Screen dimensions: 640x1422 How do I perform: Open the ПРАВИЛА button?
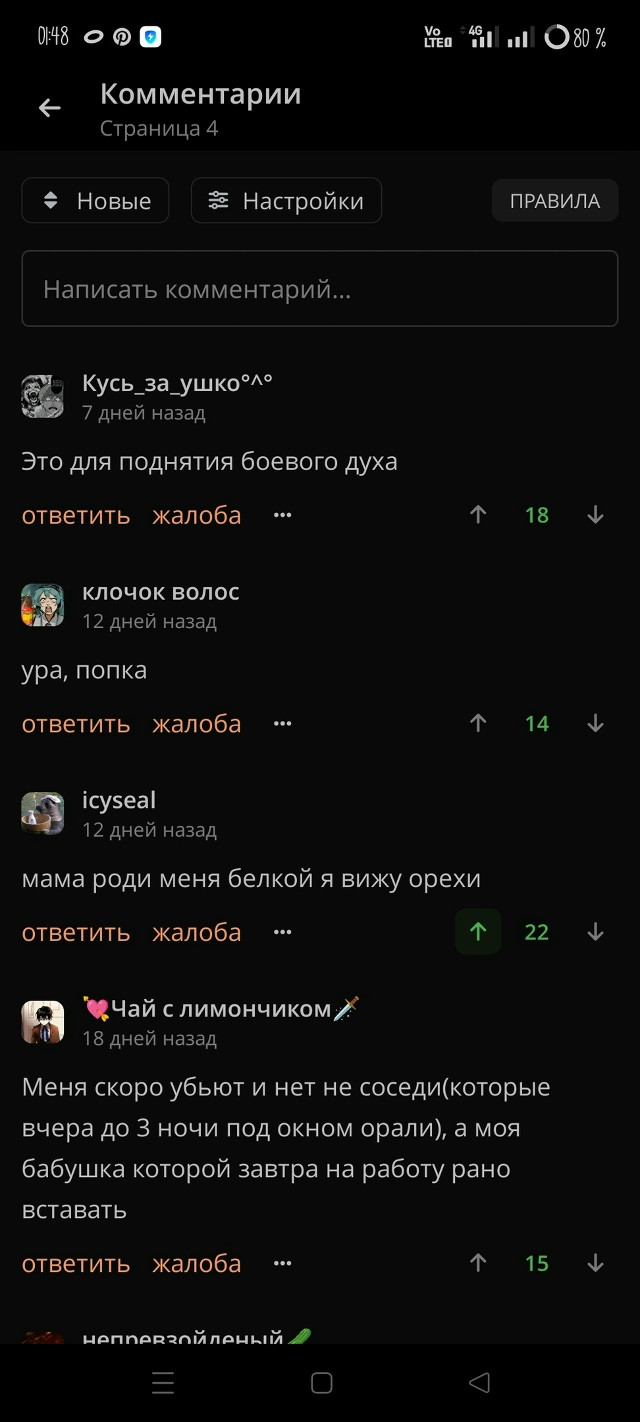[x=554, y=201]
